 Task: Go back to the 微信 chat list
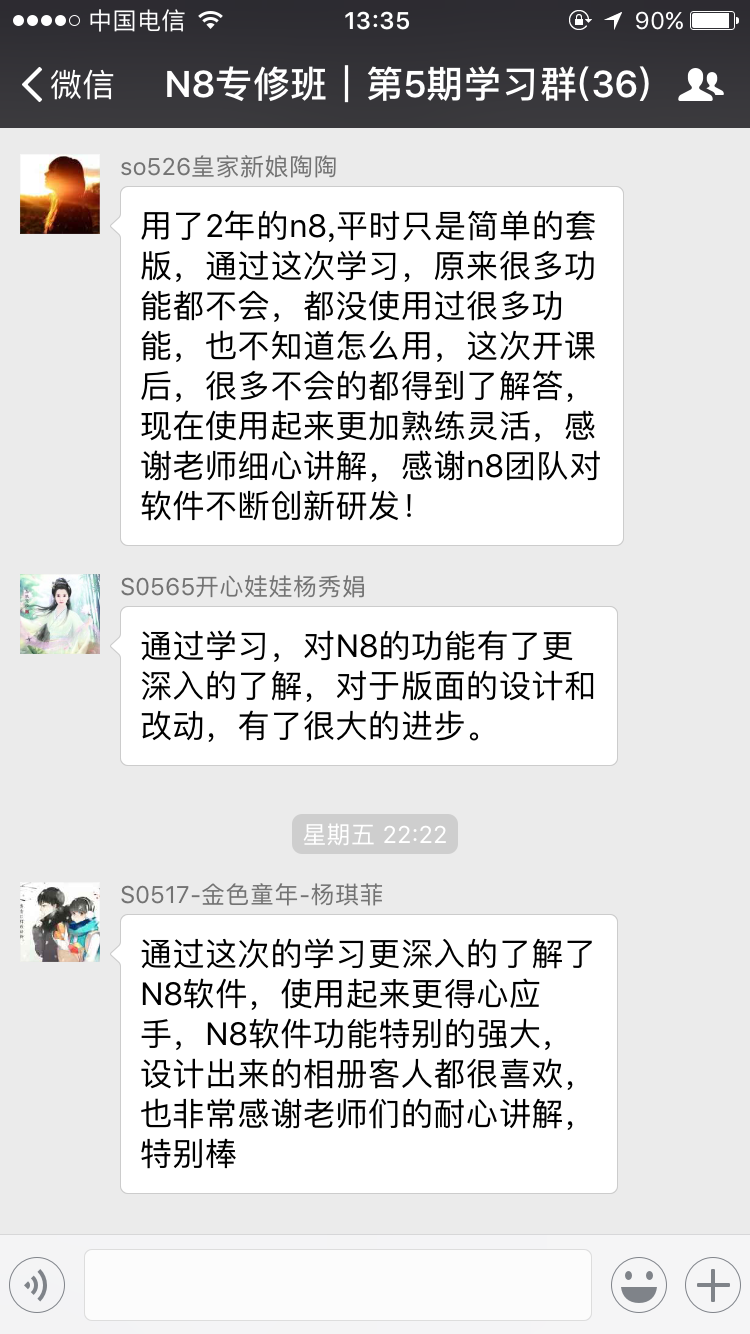68,85
